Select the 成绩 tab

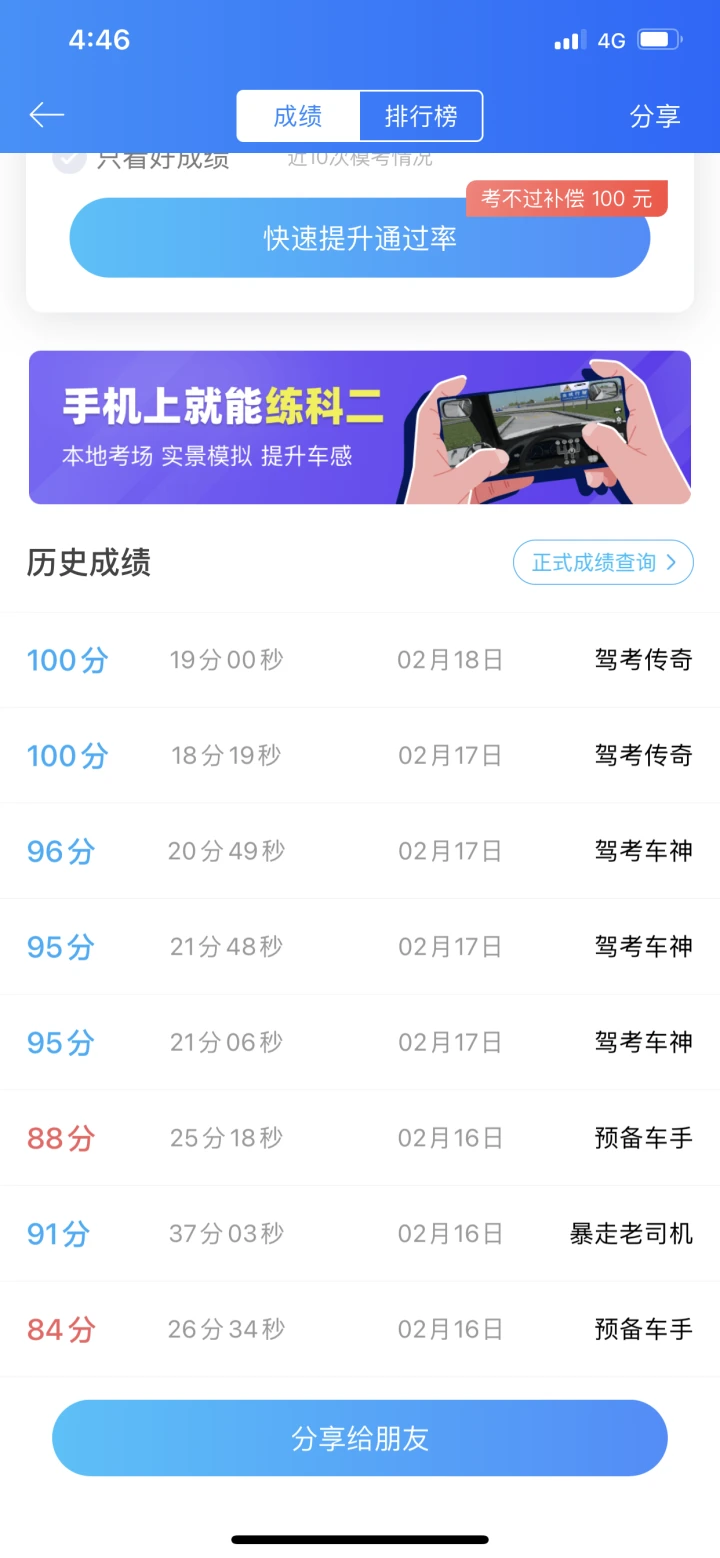[x=298, y=116]
